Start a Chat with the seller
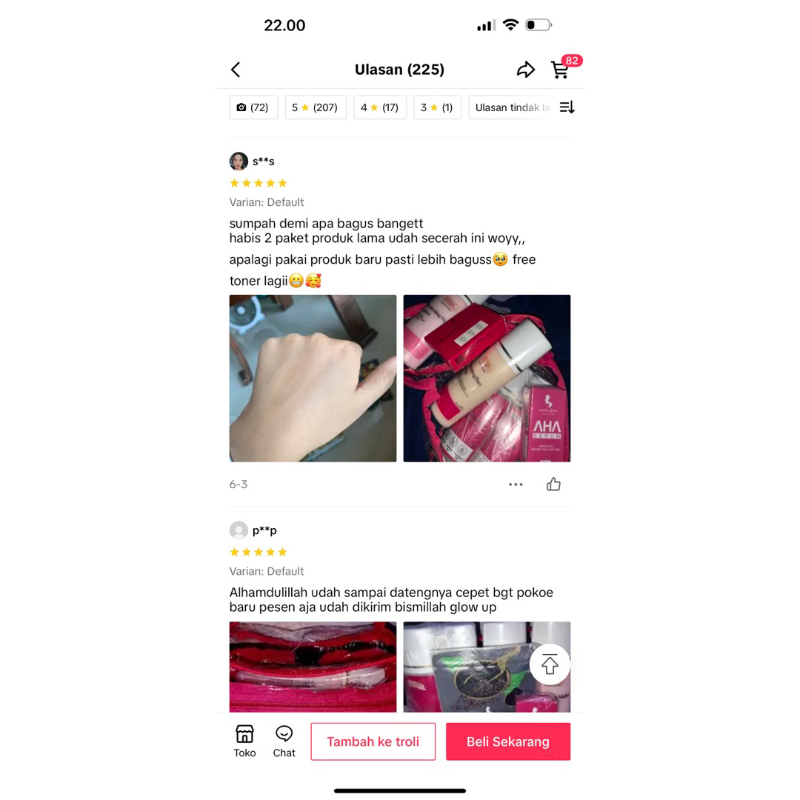The image size is (800, 800). coord(284,741)
